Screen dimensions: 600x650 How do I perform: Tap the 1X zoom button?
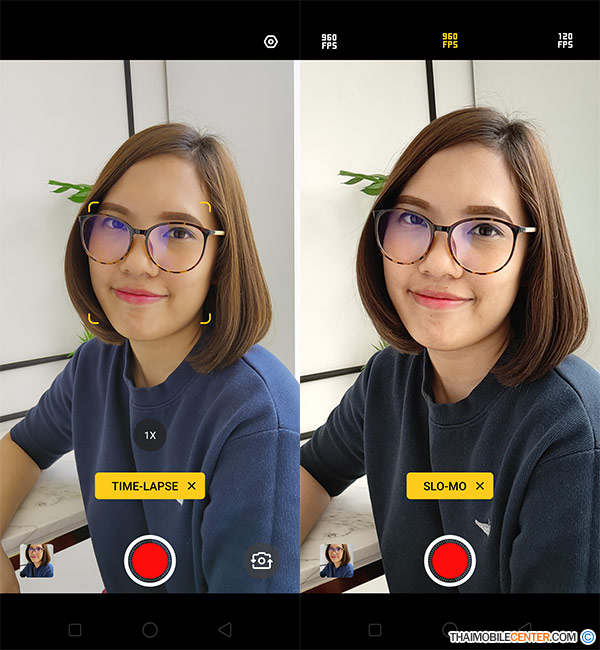pyautogui.click(x=150, y=435)
